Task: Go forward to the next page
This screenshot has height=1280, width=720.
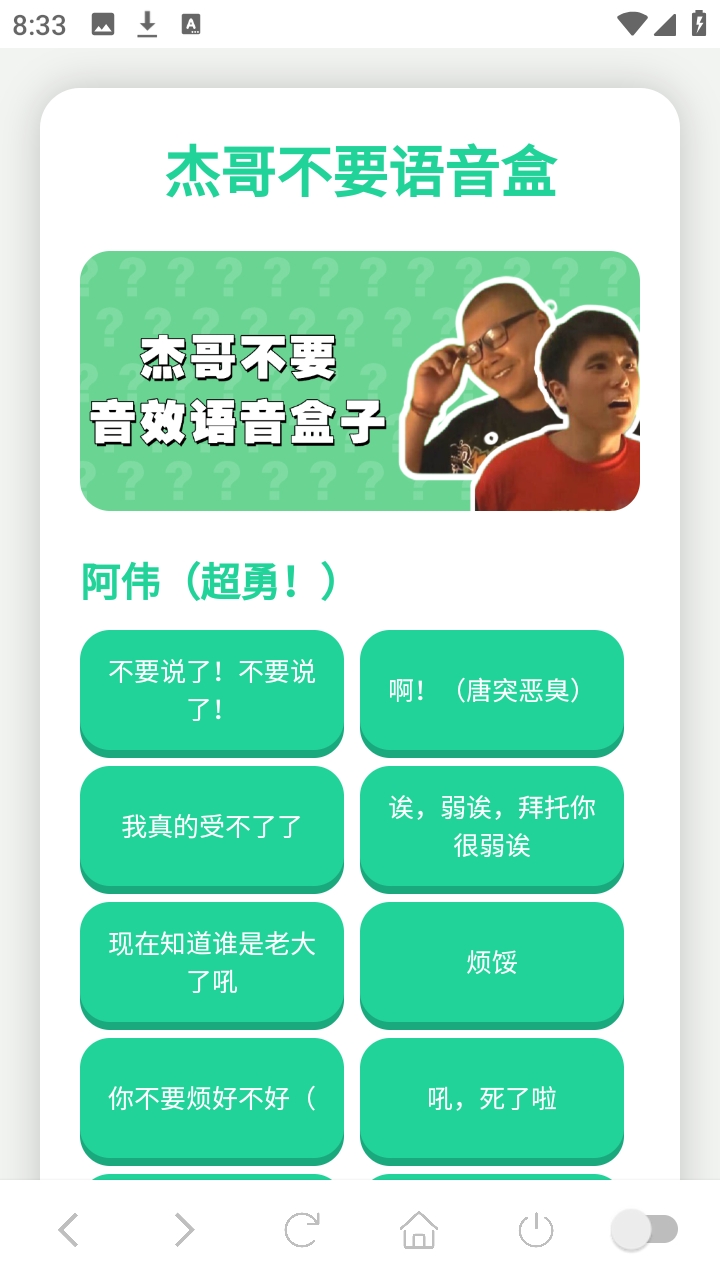Action: [x=184, y=1229]
